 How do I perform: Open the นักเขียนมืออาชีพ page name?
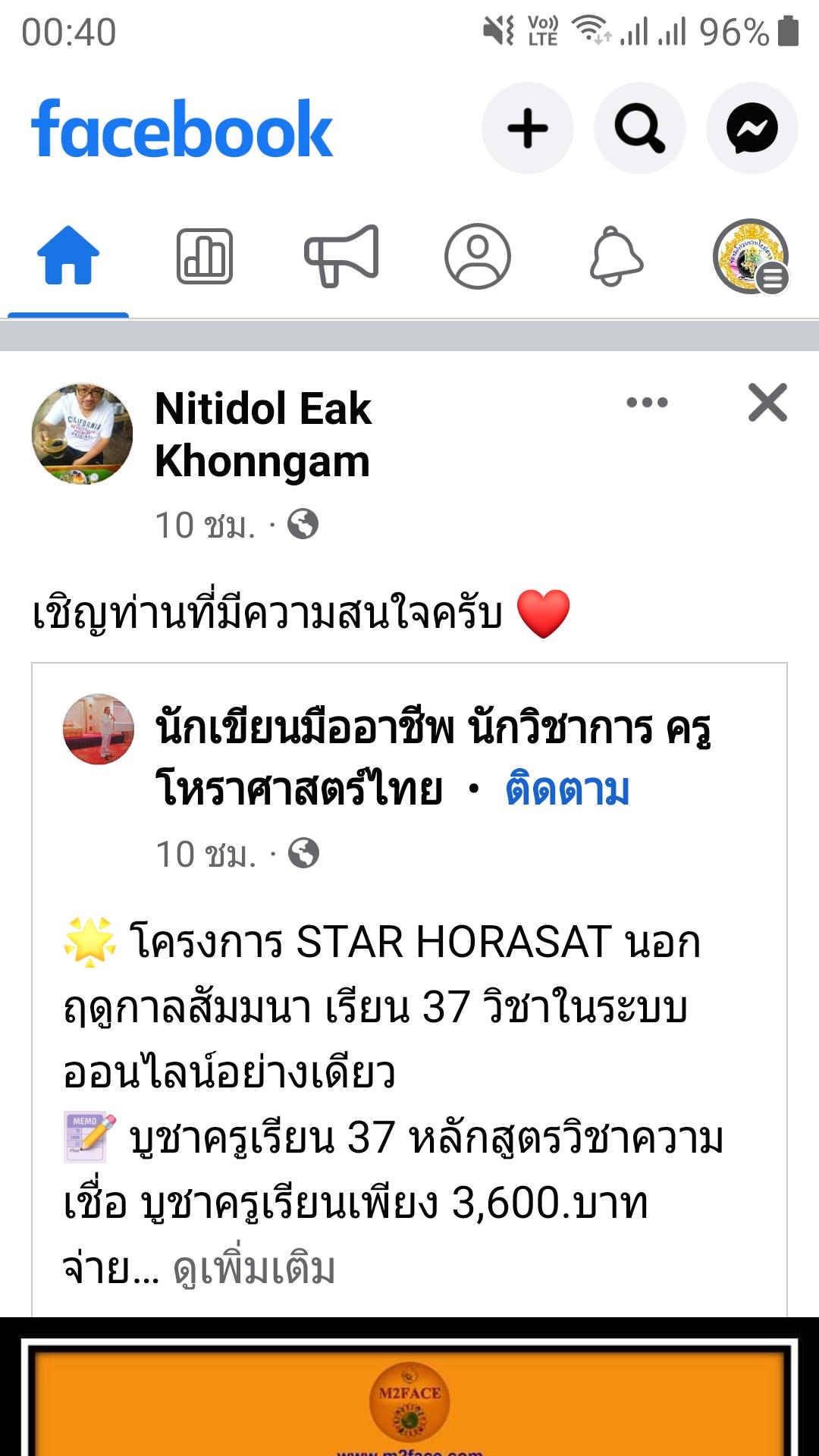click(432, 728)
